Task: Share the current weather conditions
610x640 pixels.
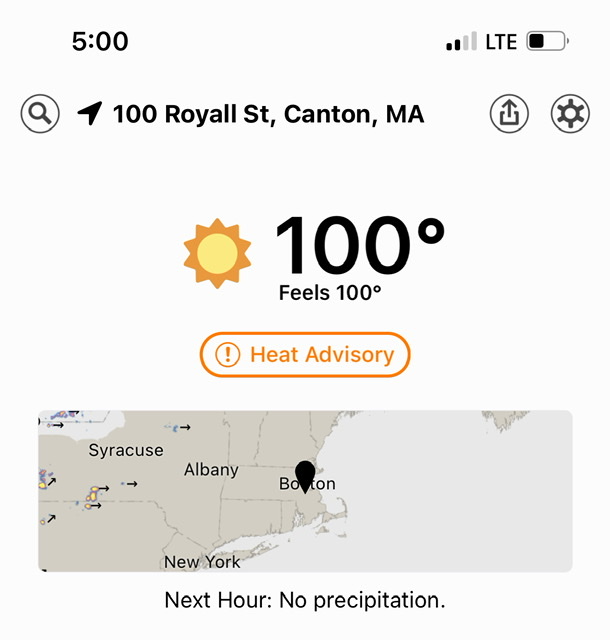Action: coord(509,115)
